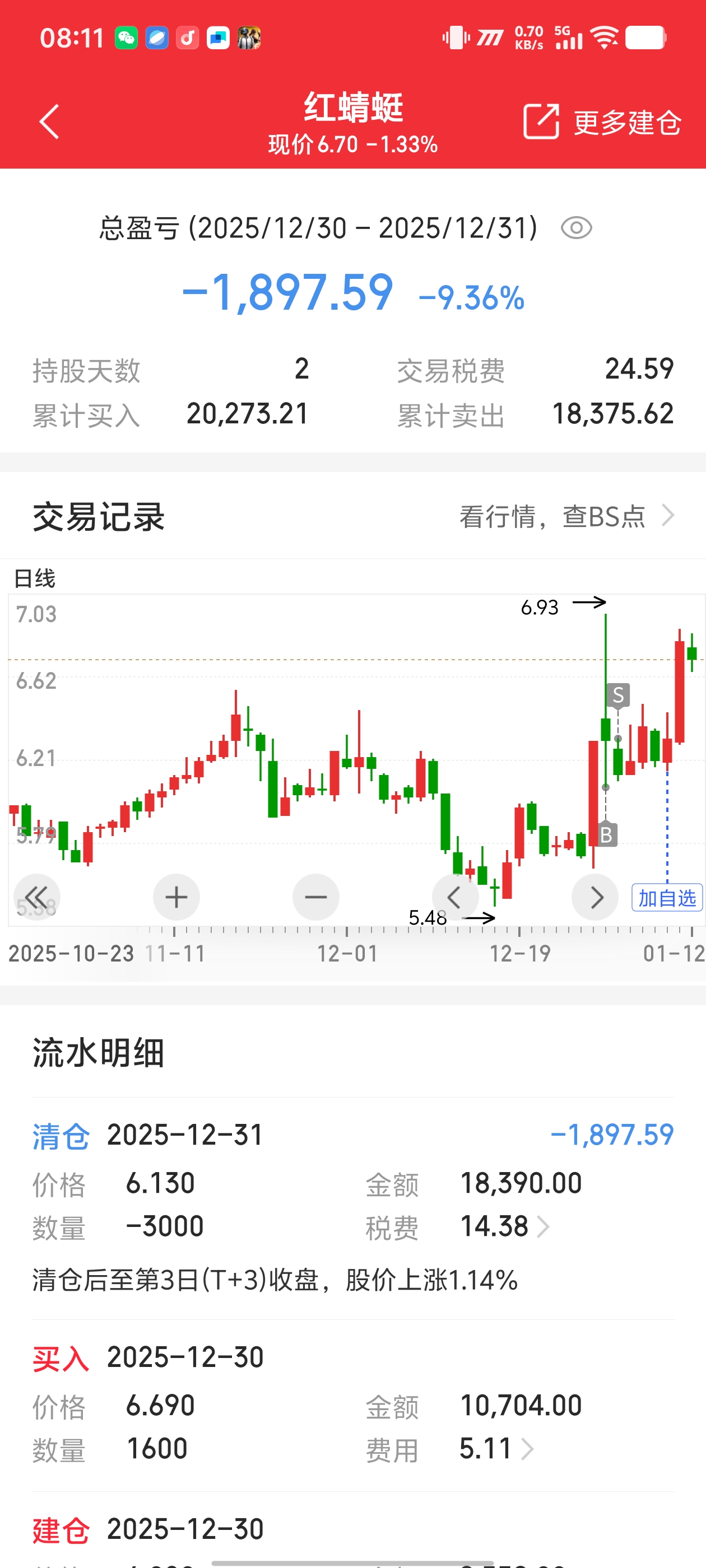The width and height of the screenshot is (706, 1568).
Task: Expand tax fee details 14.38
Action: coord(505,1226)
